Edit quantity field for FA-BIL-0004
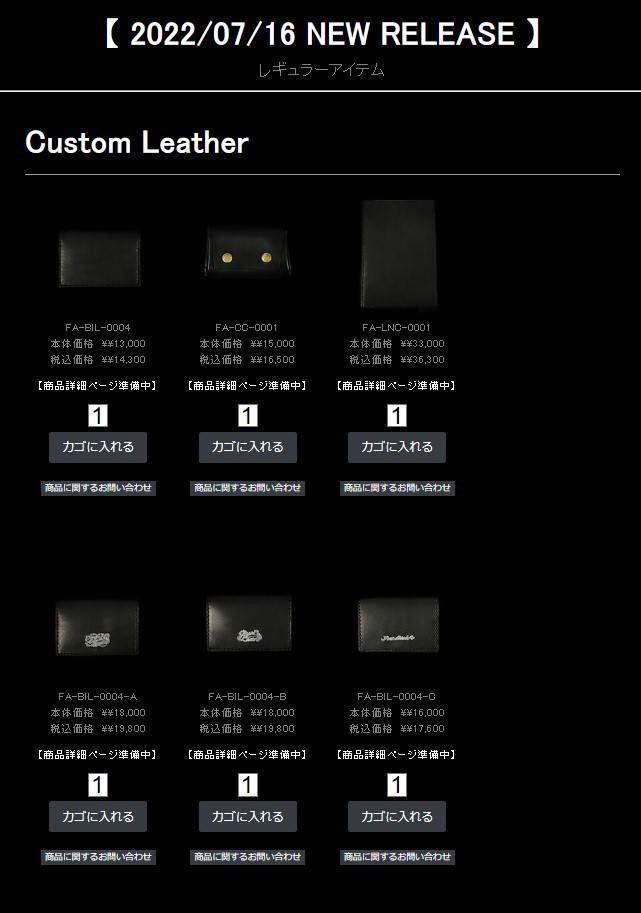This screenshot has width=641, height=913. 98,415
